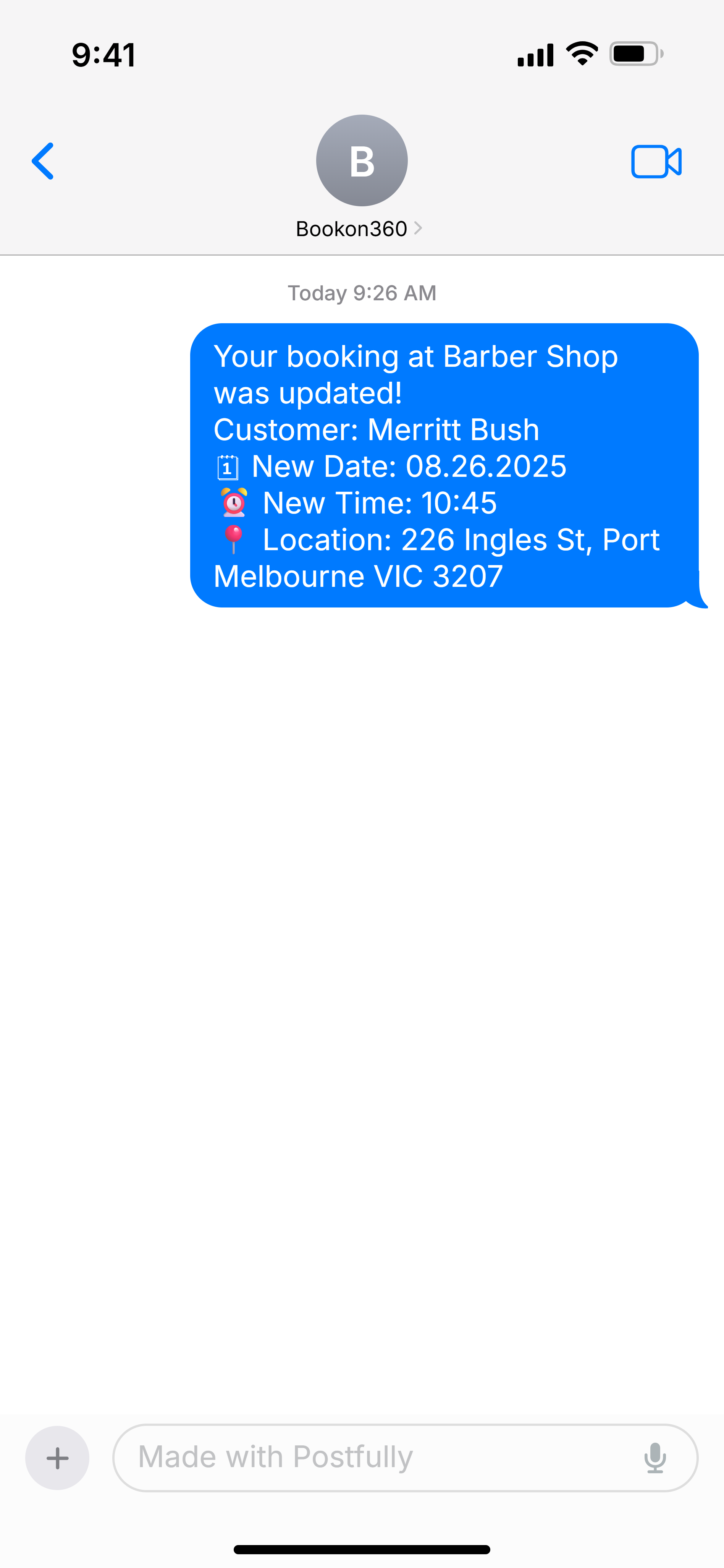
Task: Start a video call with Bookon360
Action: pyautogui.click(x=656, y=162)
